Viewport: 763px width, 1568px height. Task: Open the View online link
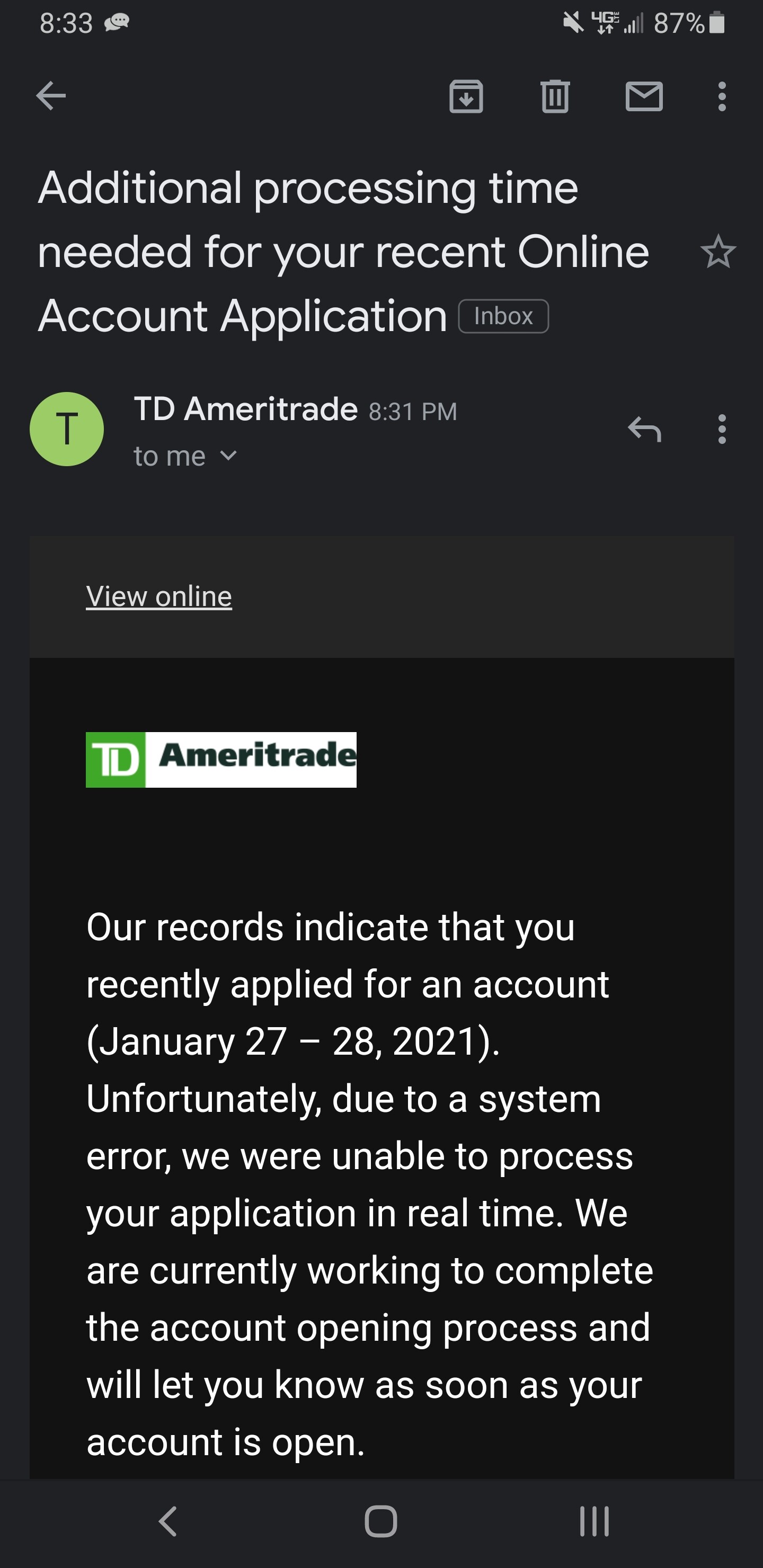(x=159, y=596)
